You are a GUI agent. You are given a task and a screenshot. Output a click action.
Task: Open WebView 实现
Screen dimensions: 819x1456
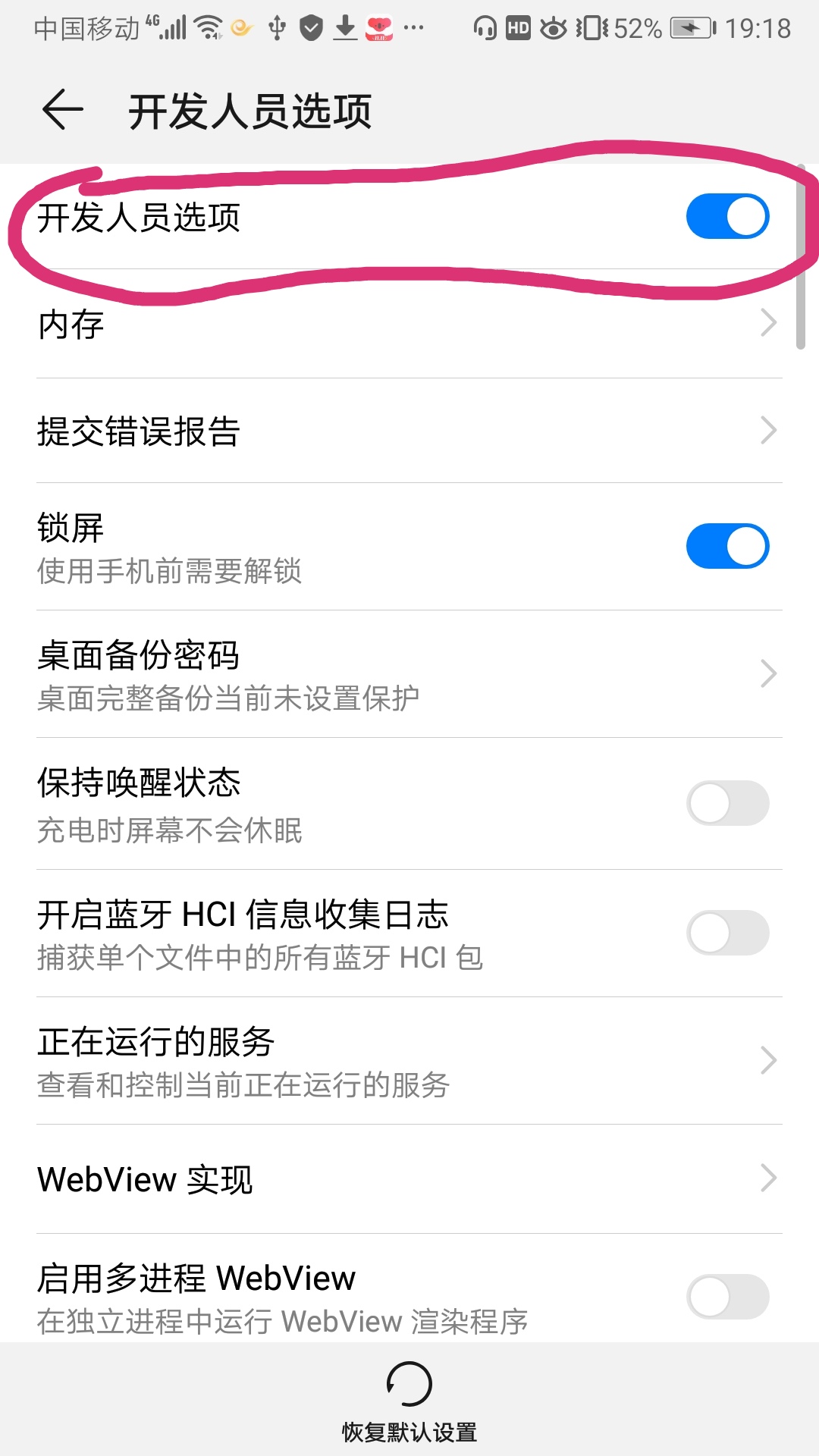409,1178
